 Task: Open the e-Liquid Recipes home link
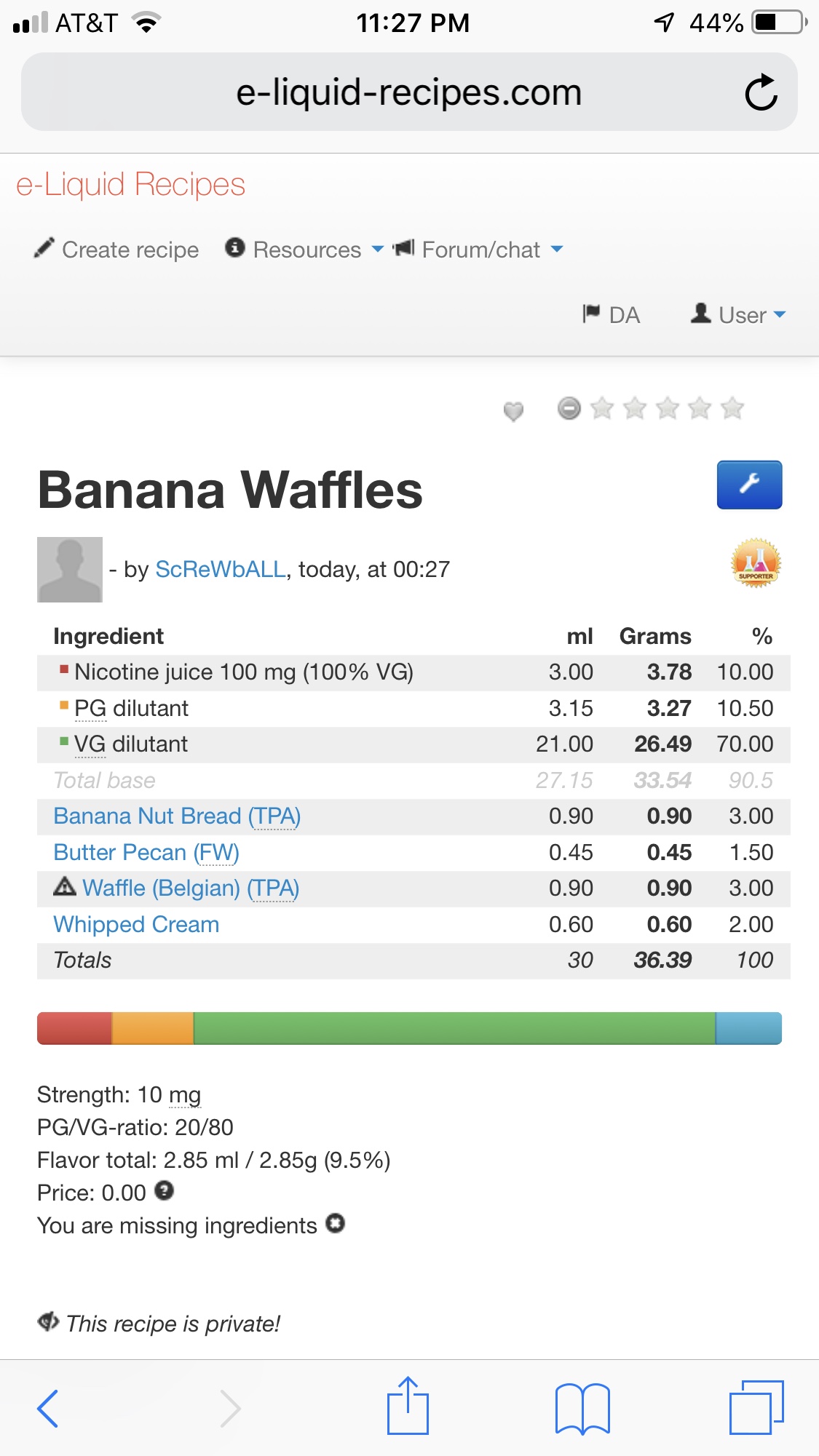[x=131, y=184]
